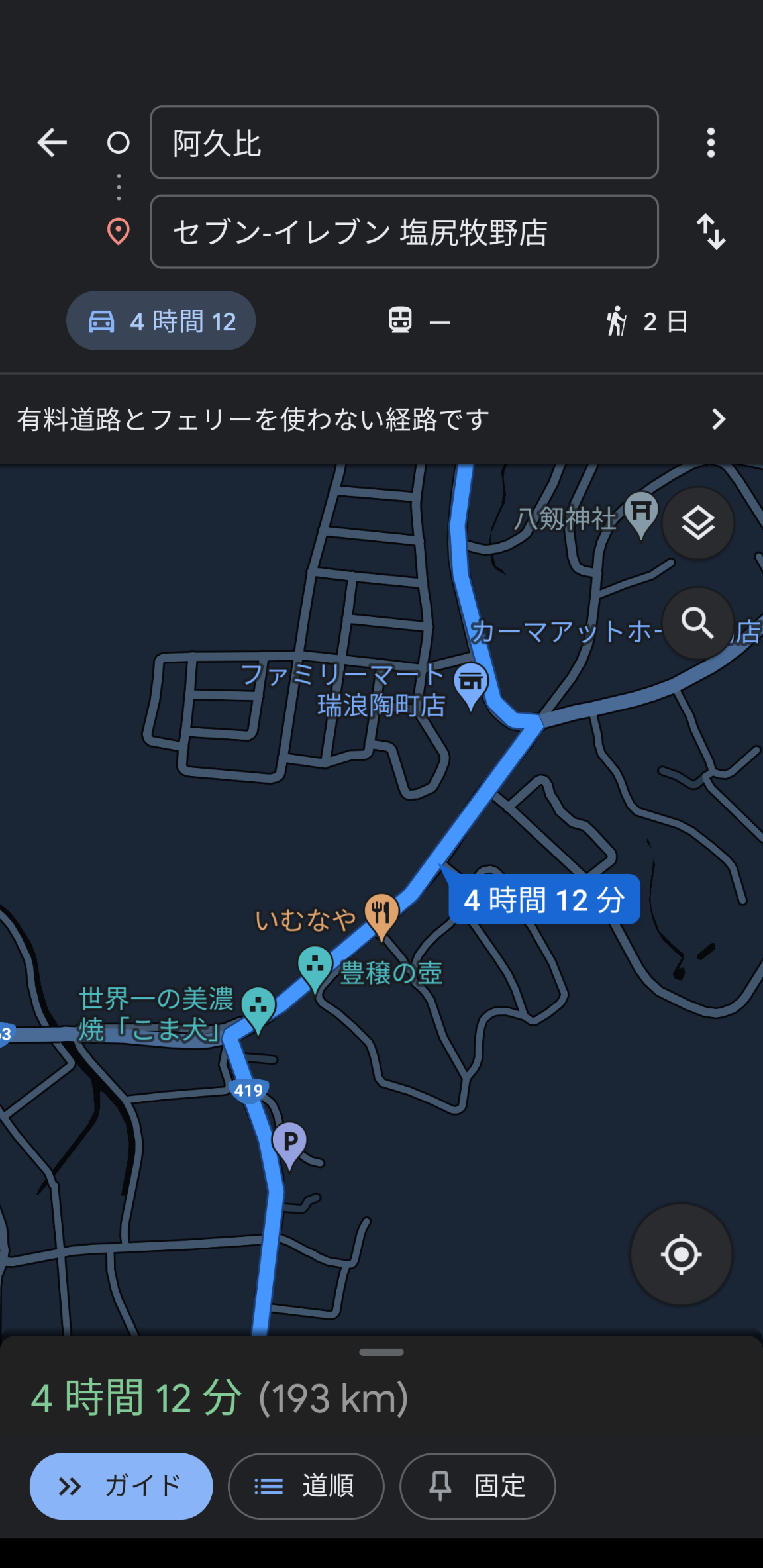
Task: Edit destination セブン-イレブン 塩尻牧野店
Action: click(x=404, y=232)
